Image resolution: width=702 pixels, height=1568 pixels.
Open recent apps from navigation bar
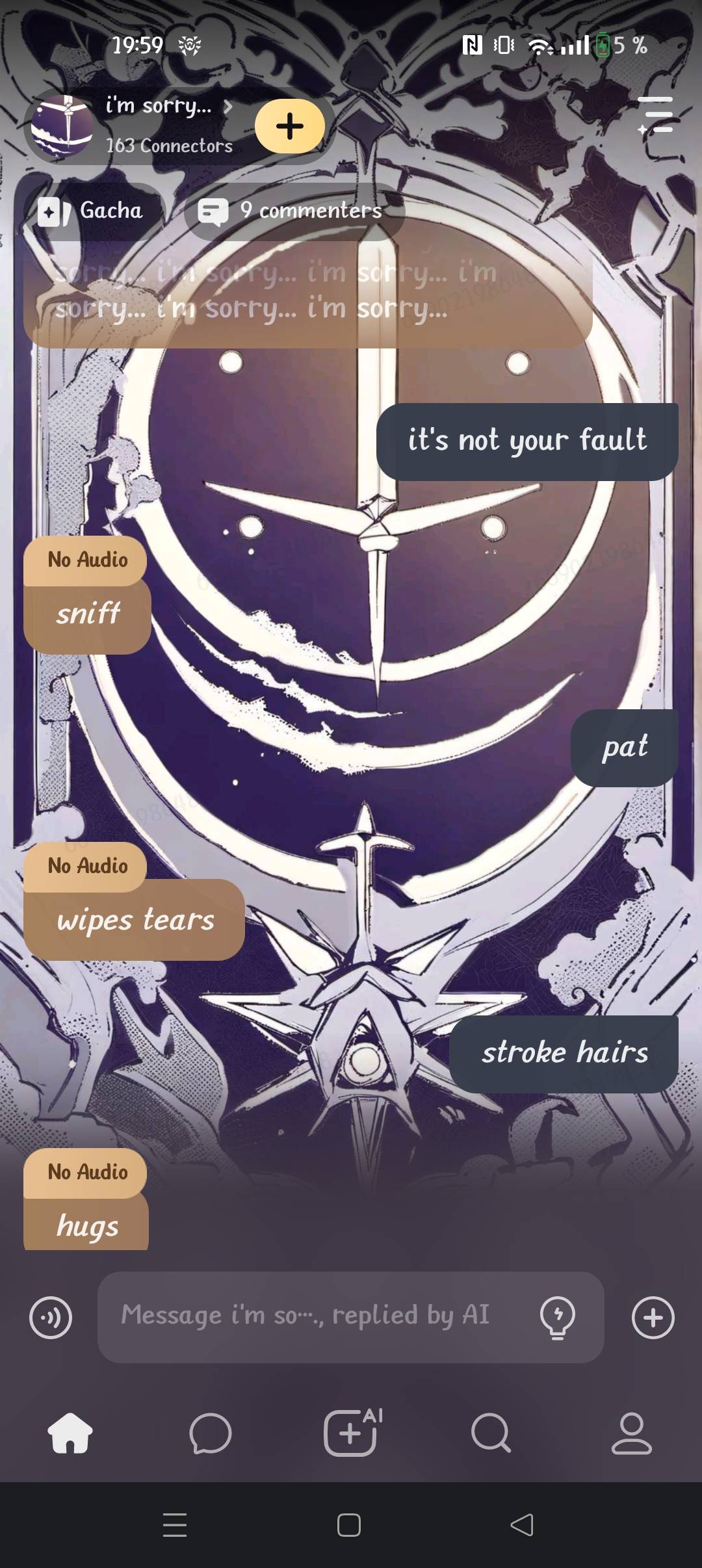pos(175,1524)
